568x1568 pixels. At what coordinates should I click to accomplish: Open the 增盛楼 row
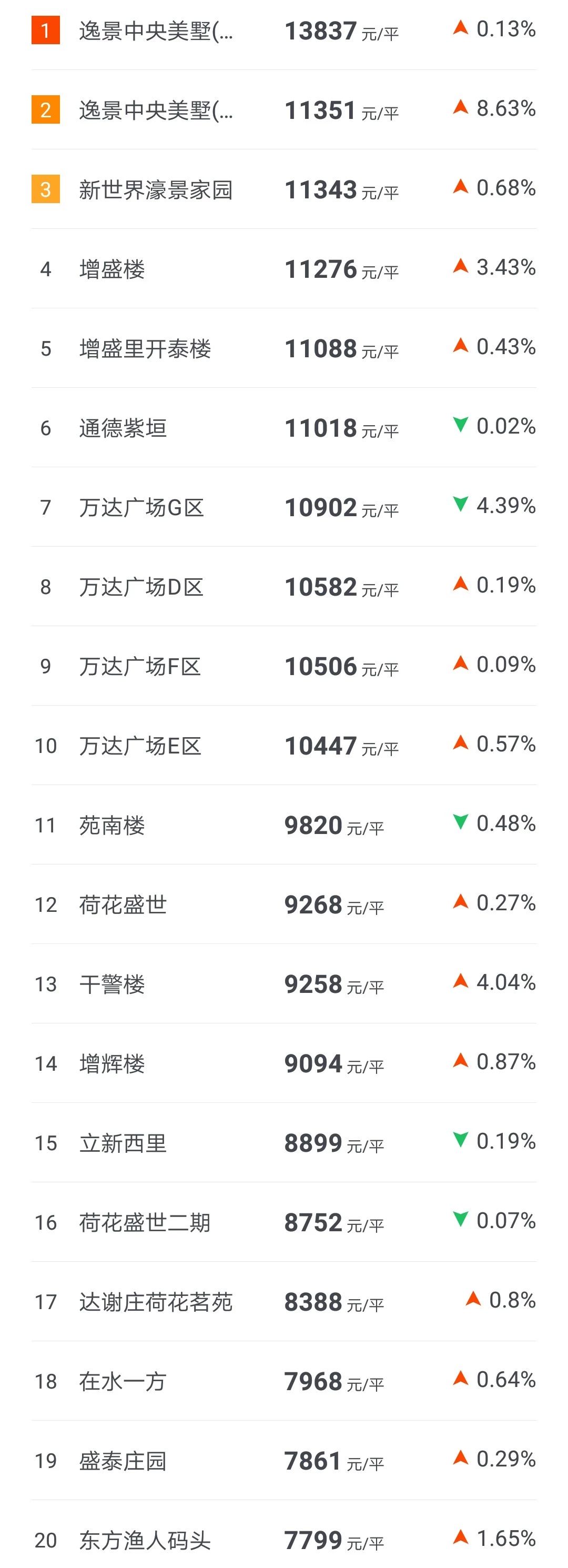pyautogui.click(x=113, y=269)
